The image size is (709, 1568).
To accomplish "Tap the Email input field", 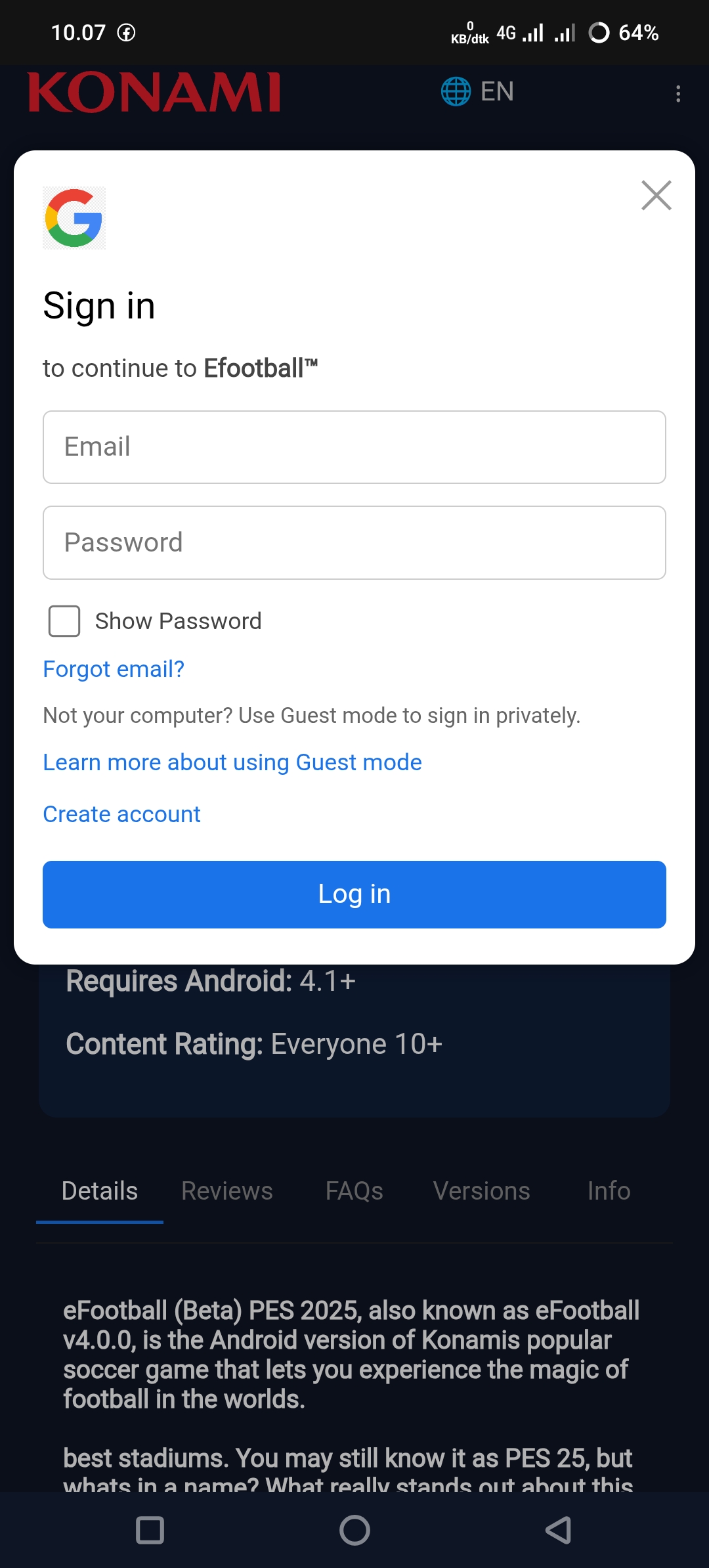I will click(x=354, y=447).
